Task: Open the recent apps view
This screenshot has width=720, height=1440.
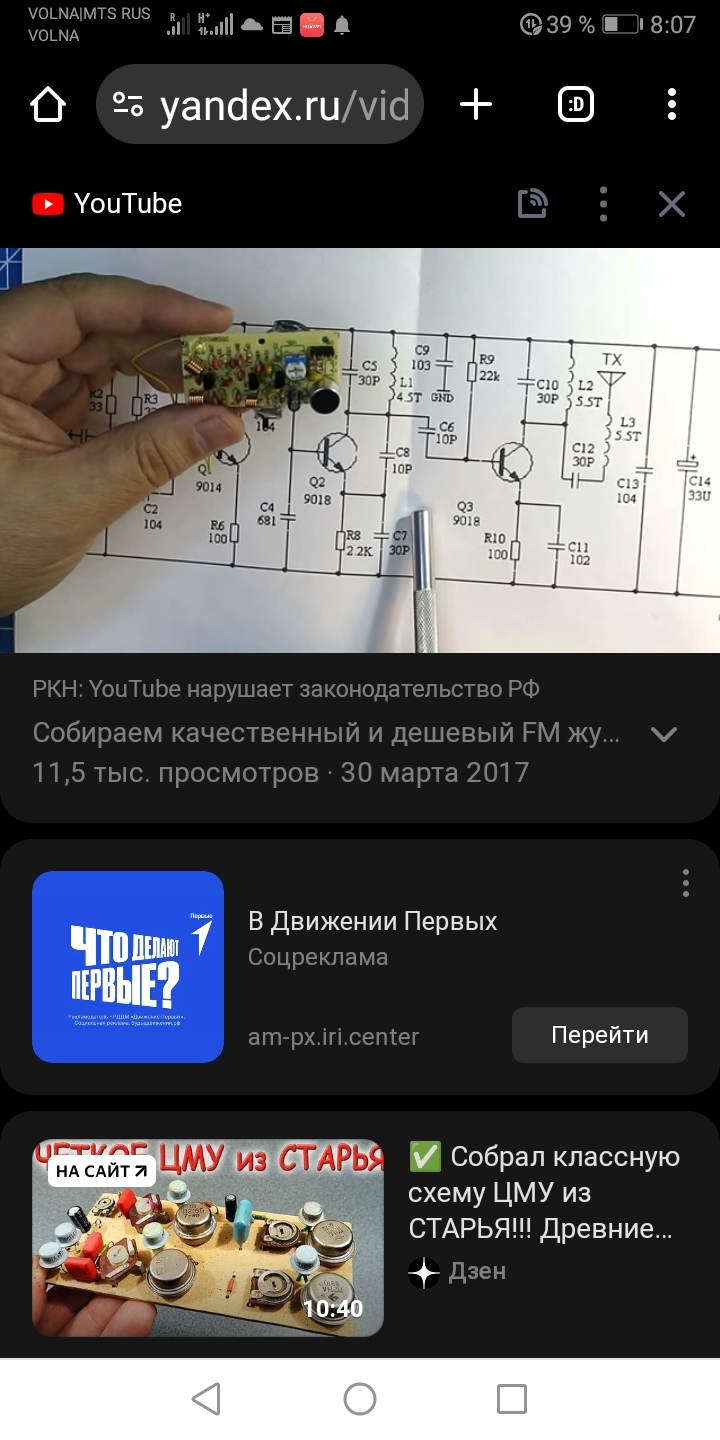Action: coord(512,1399)
